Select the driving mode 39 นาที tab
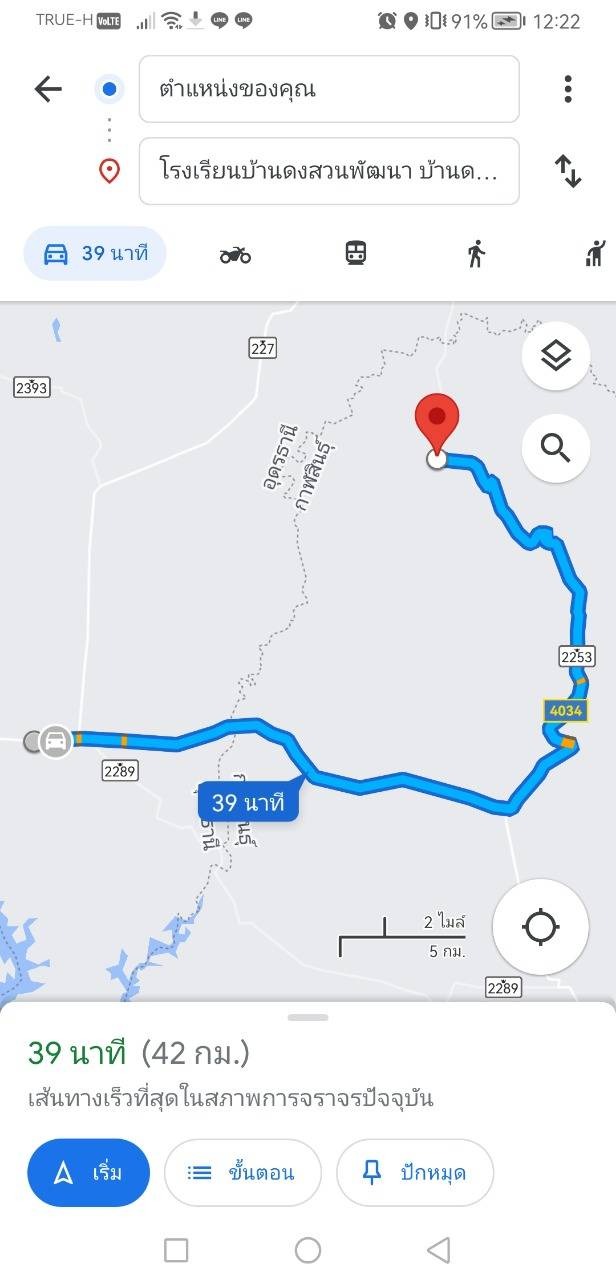Screen dimensions: 616x1280 pos(95,253)
